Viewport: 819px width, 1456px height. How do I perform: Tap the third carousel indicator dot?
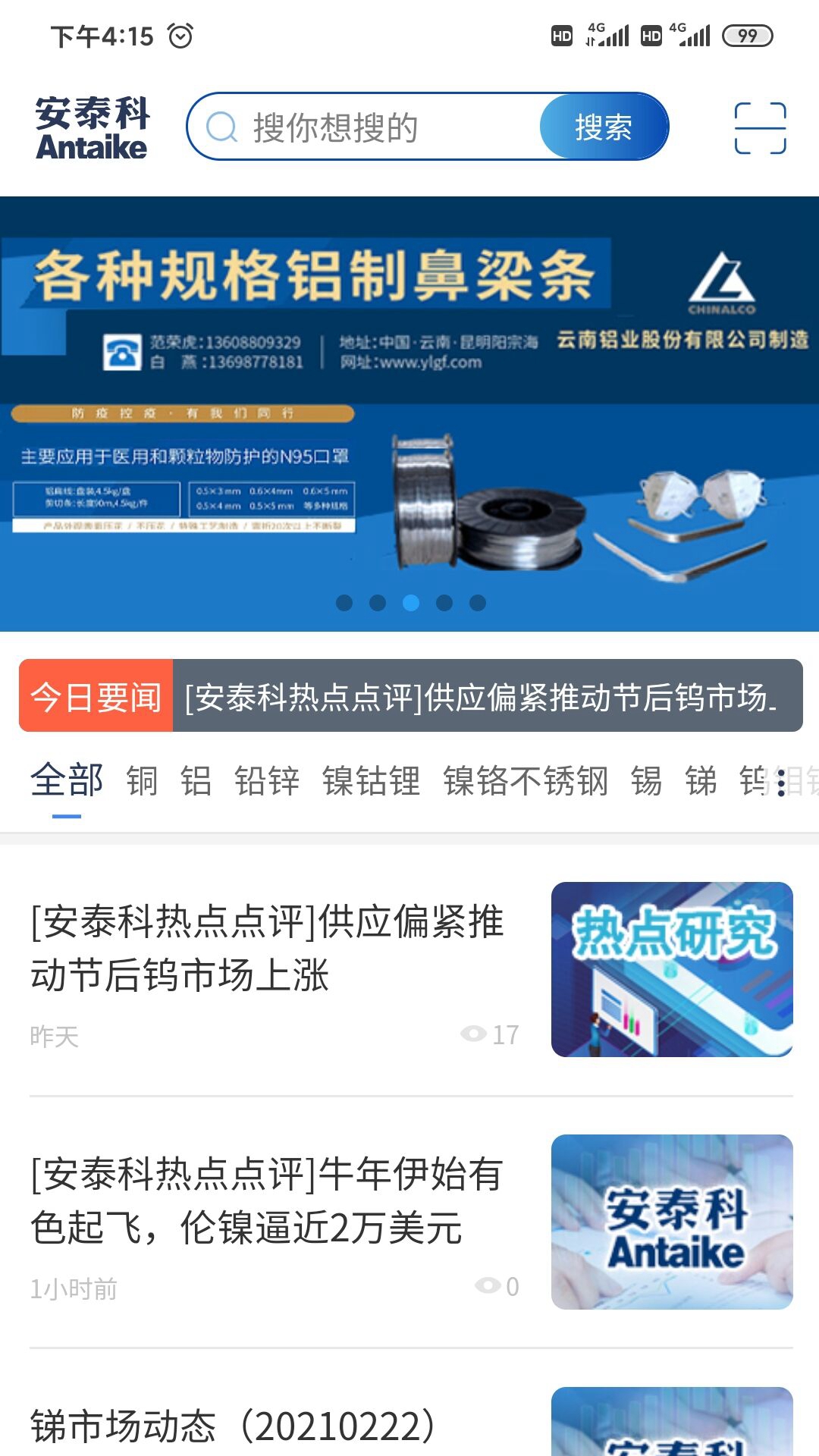click(x=409, y=604)
